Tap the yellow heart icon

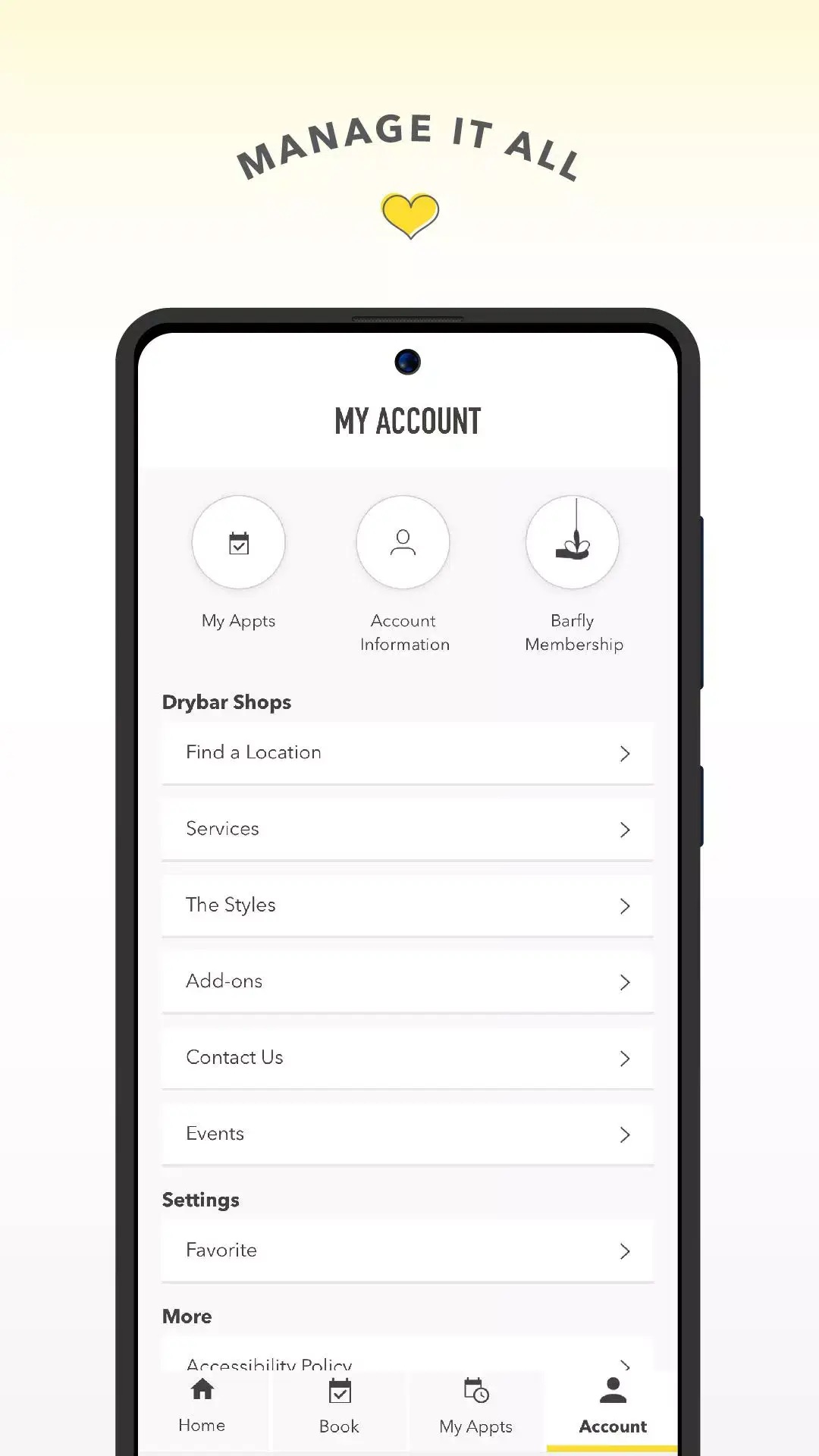point(409,216)
